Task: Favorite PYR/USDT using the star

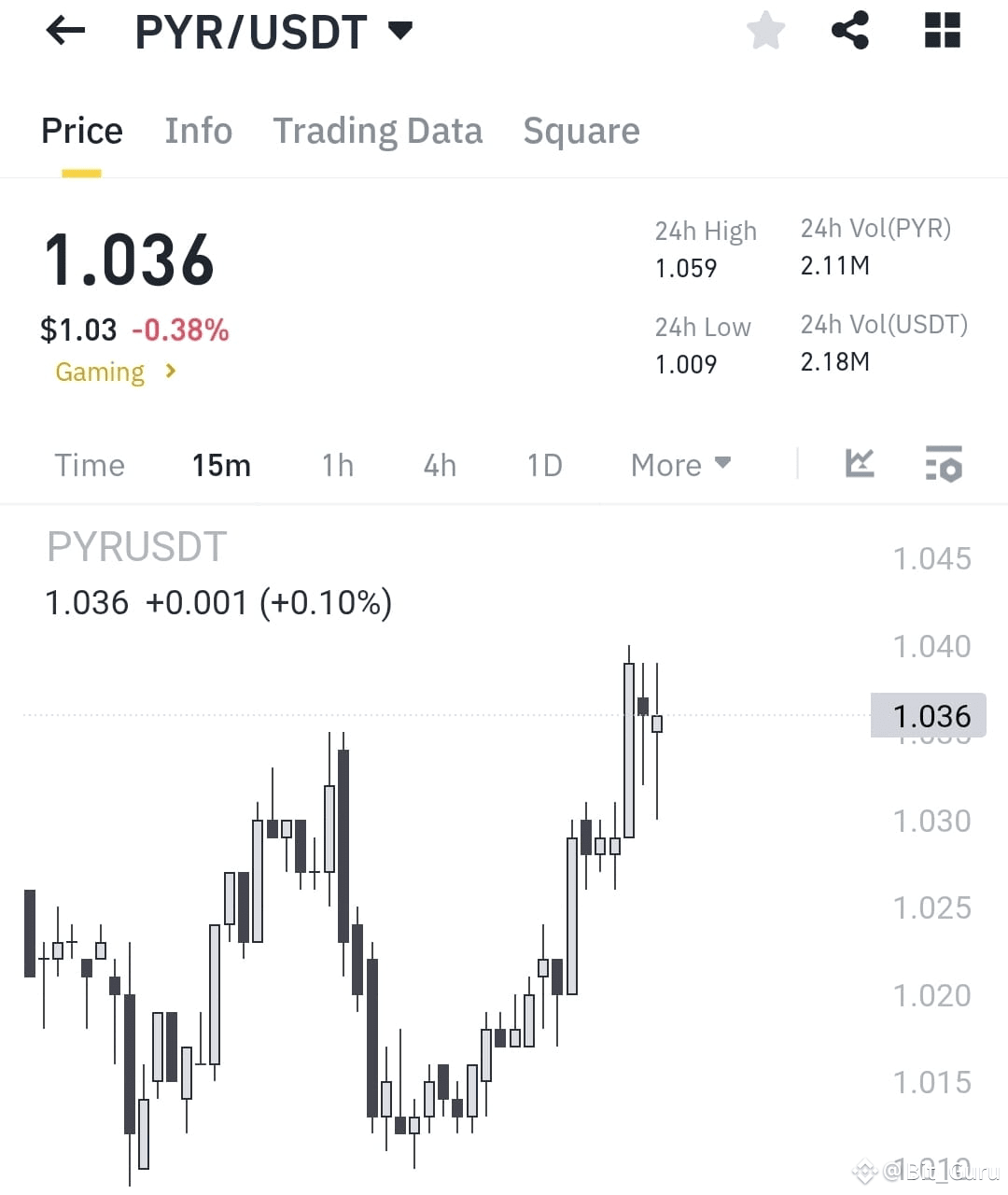Action: click(x=765, y=31)
